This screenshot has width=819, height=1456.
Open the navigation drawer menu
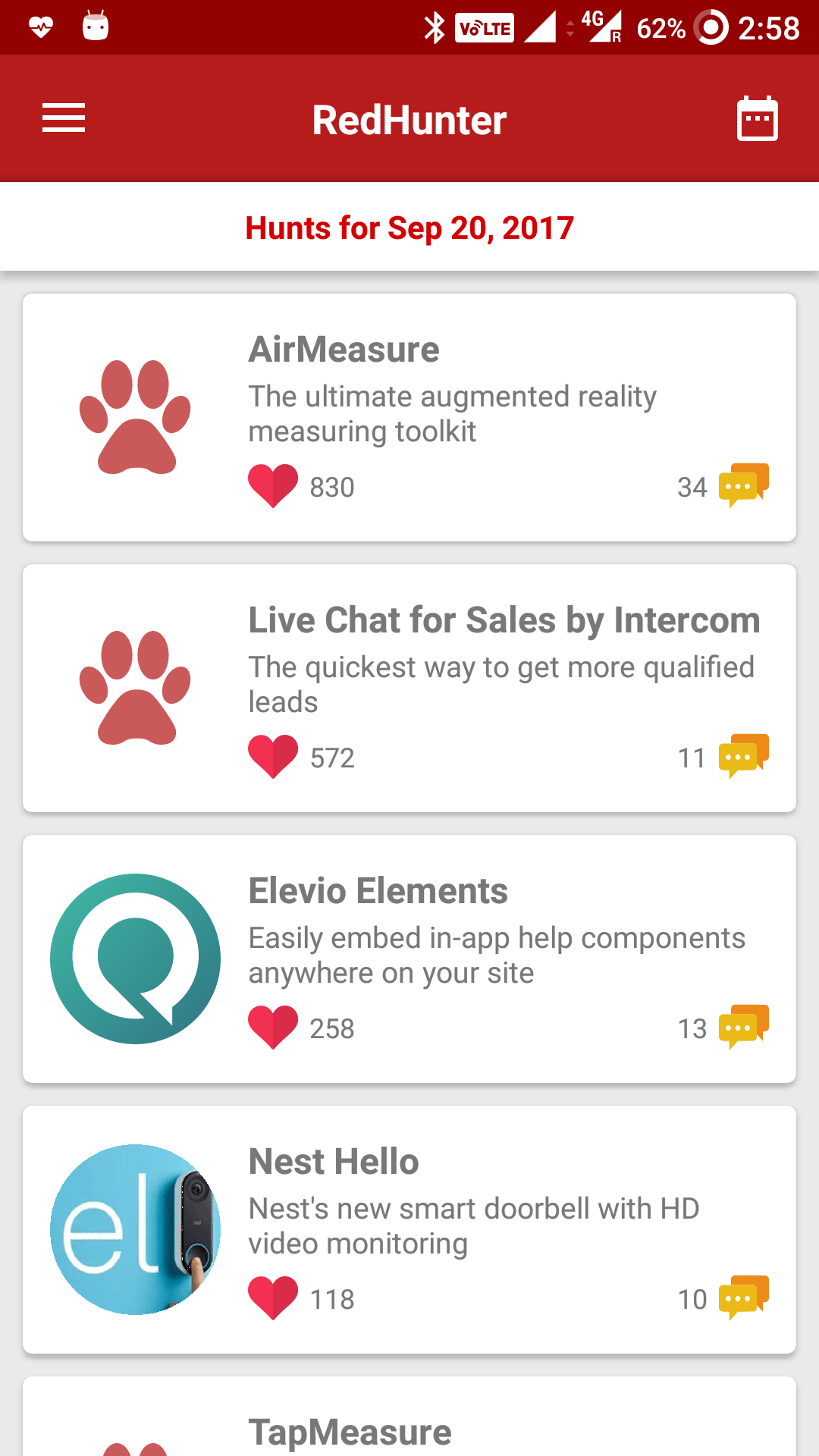click(x=64, y=118)
